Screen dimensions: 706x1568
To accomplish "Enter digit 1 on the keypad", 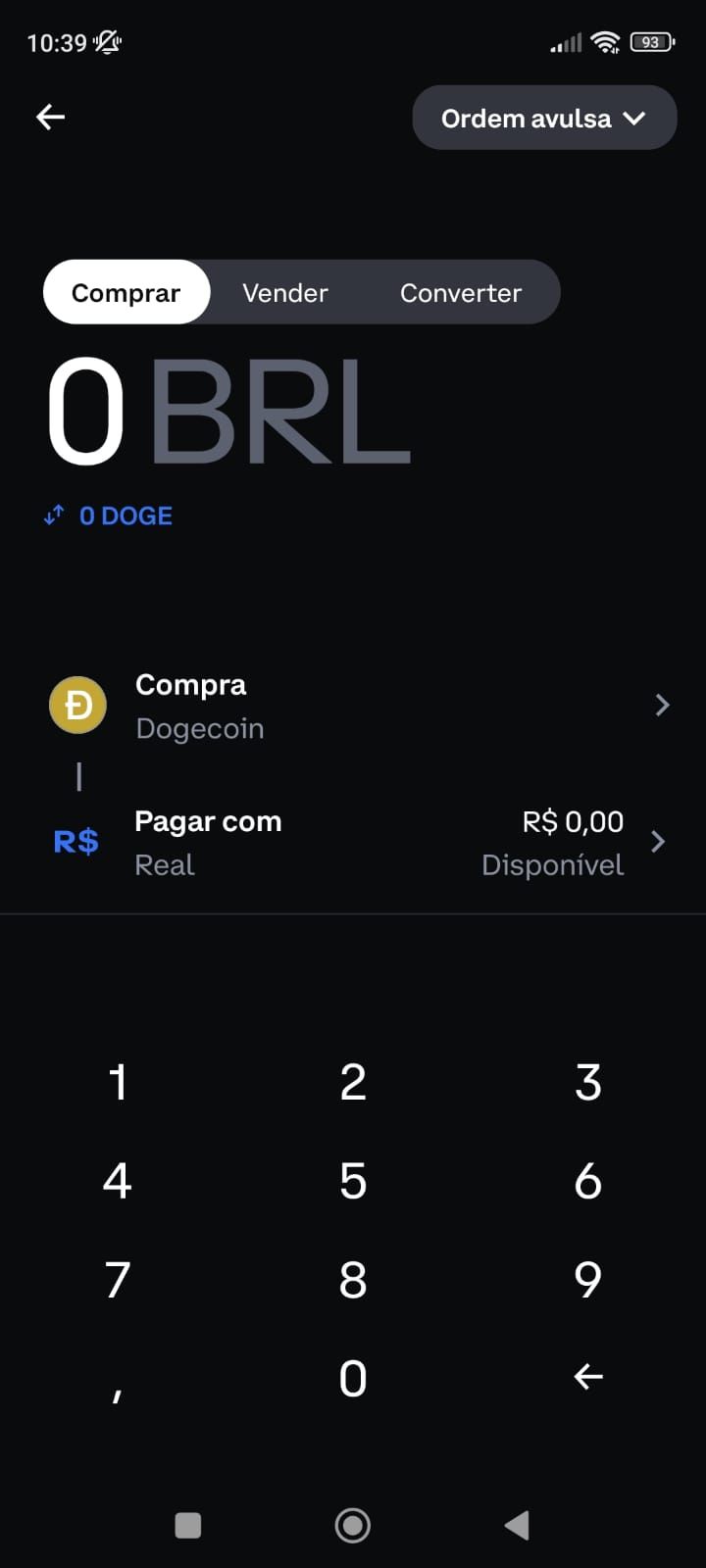I will point(118,1083).
